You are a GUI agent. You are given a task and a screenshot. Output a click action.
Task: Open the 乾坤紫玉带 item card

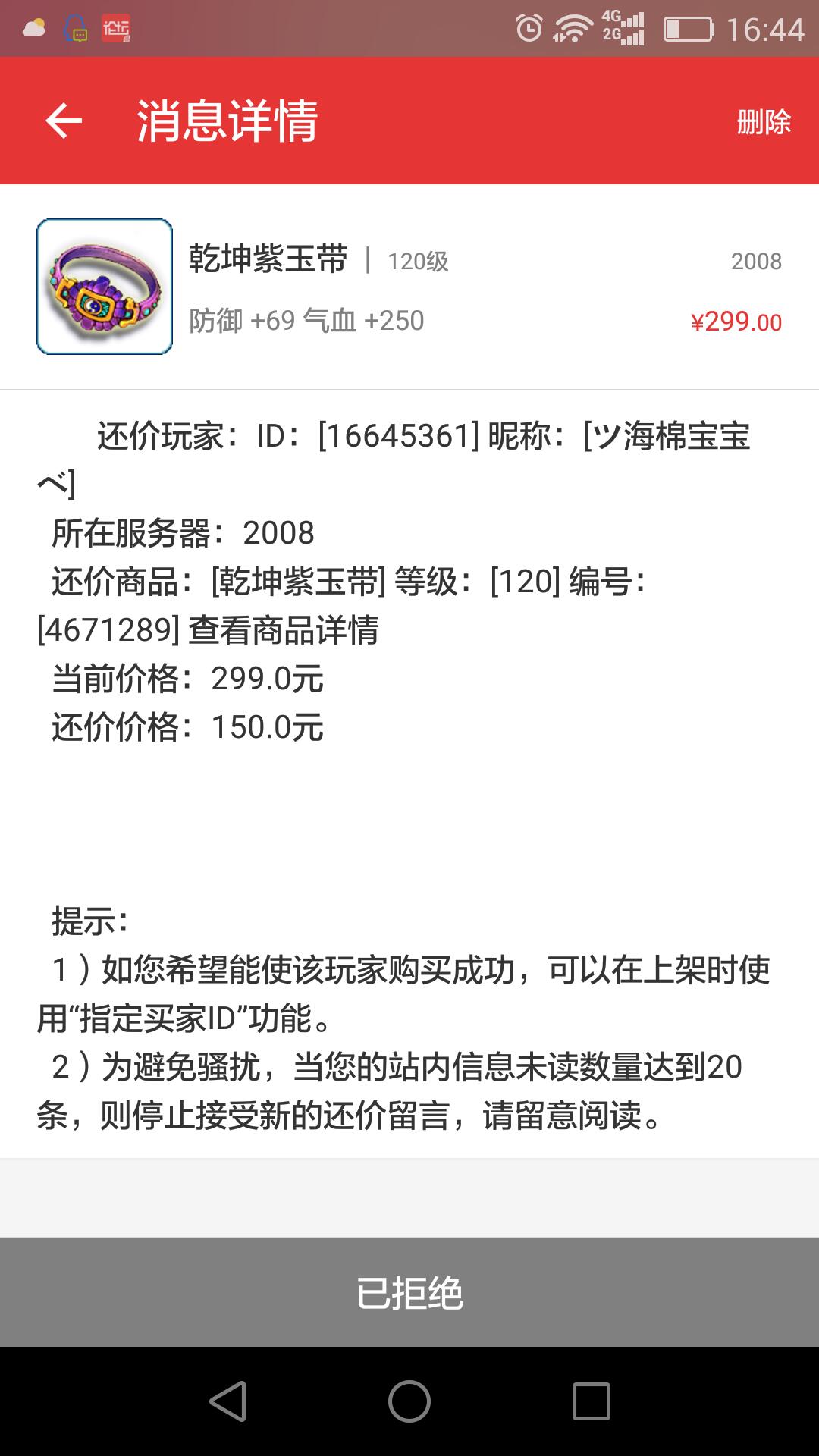pos(409,287)
